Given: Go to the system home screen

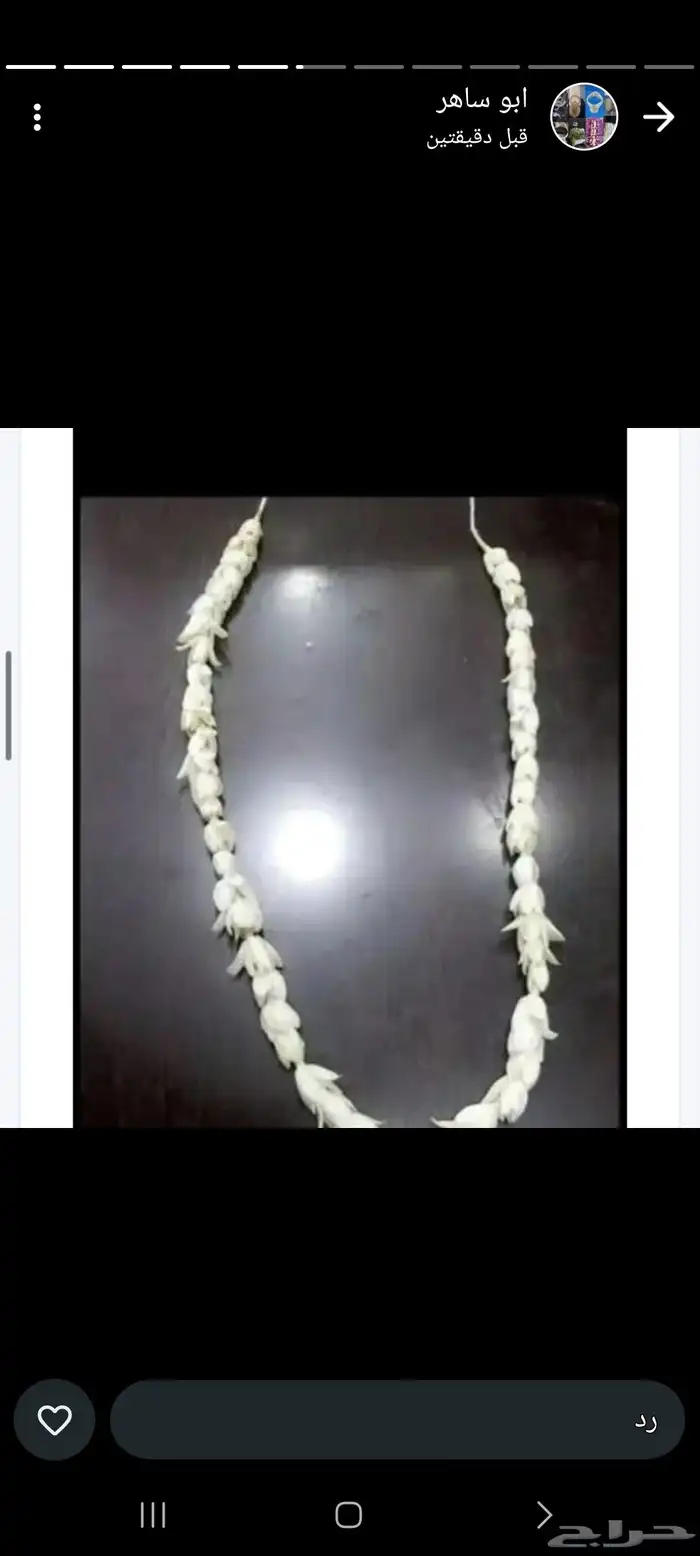Looking at the screenshot, I should 348,1515.
